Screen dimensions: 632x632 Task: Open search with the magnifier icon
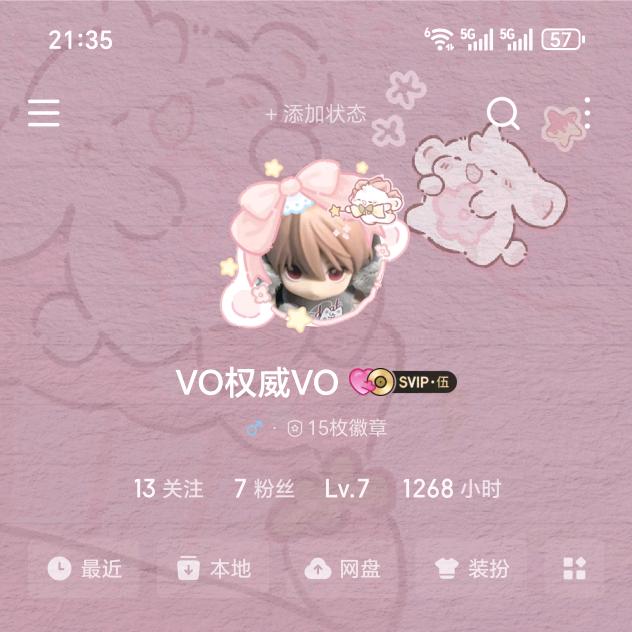503,115
